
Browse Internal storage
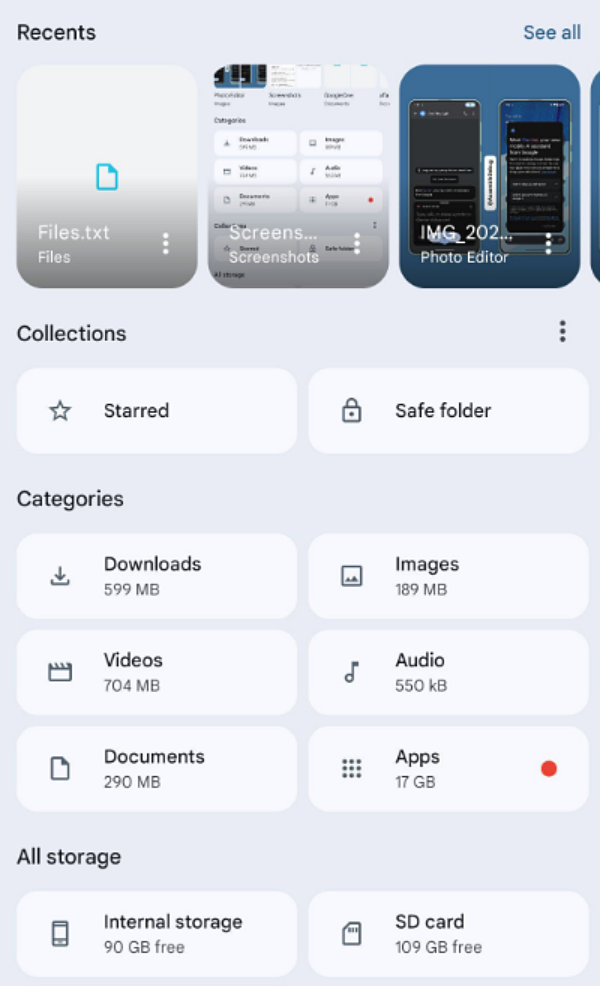(157, 933)
